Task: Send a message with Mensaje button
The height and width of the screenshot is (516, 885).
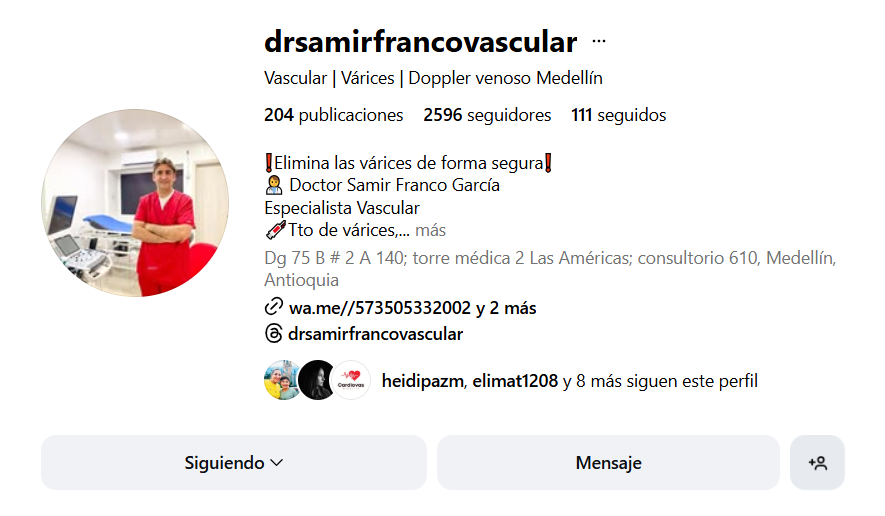Action: [608, 463]
